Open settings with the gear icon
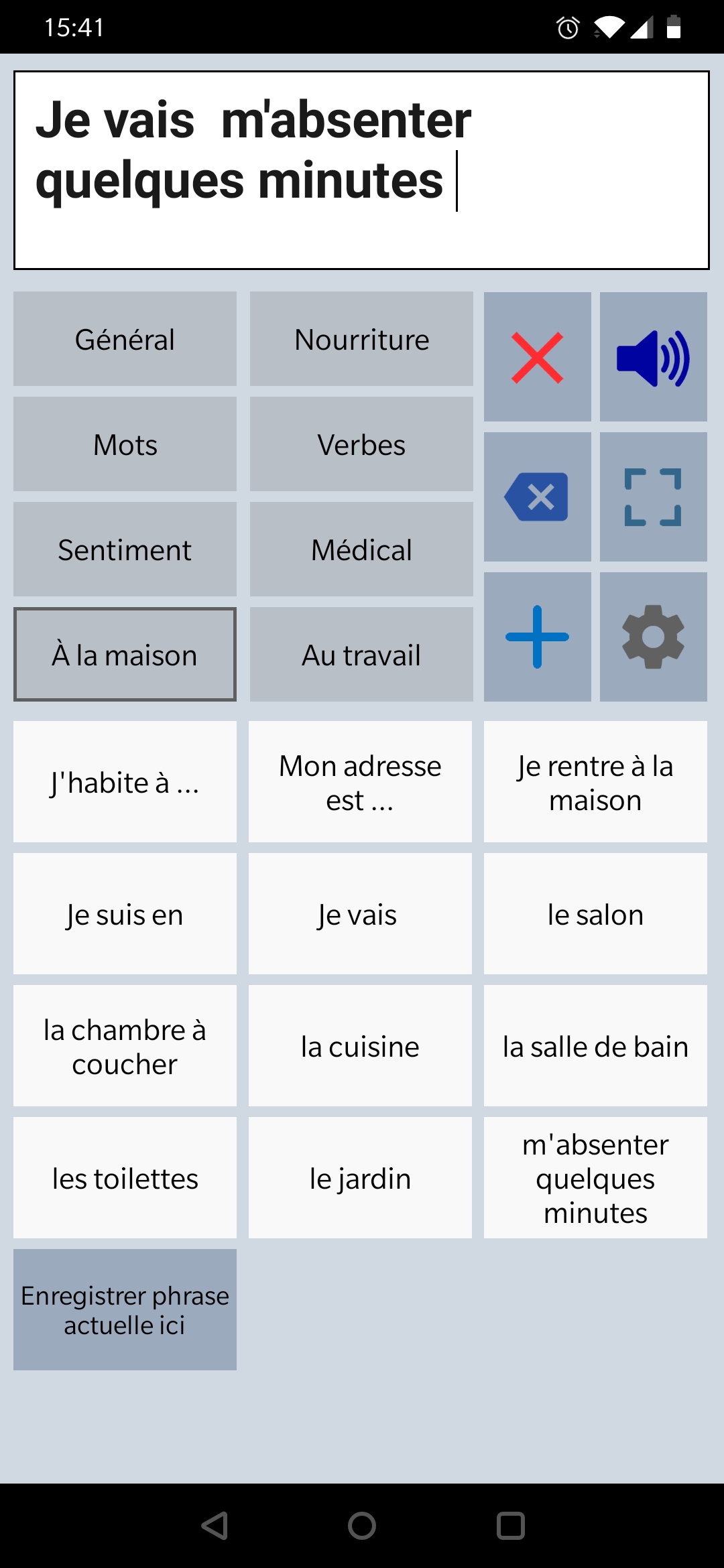This screenshot has width=724, height=1568. (653, 636)
